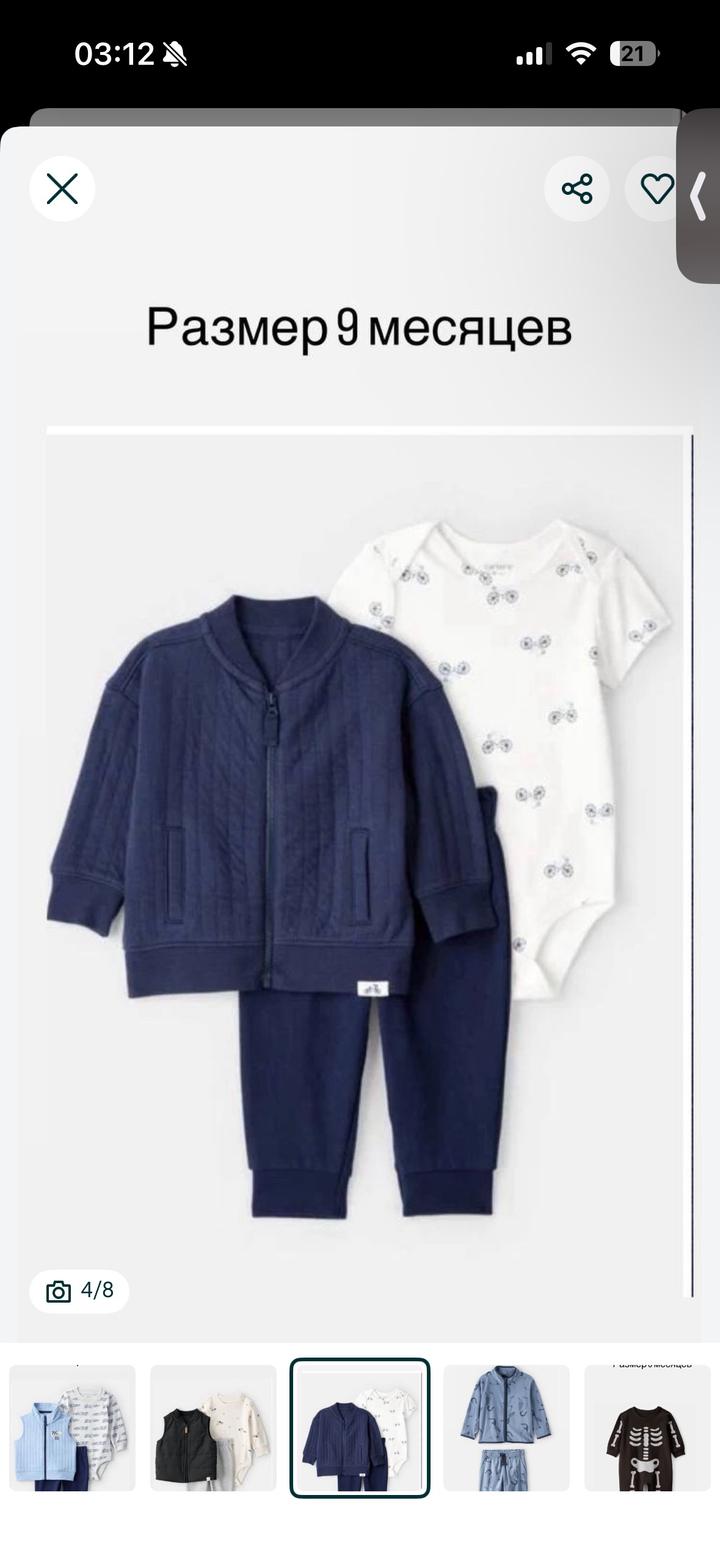
Task: Select the navy jacket set thumbnail
Action: (360, 1428)
